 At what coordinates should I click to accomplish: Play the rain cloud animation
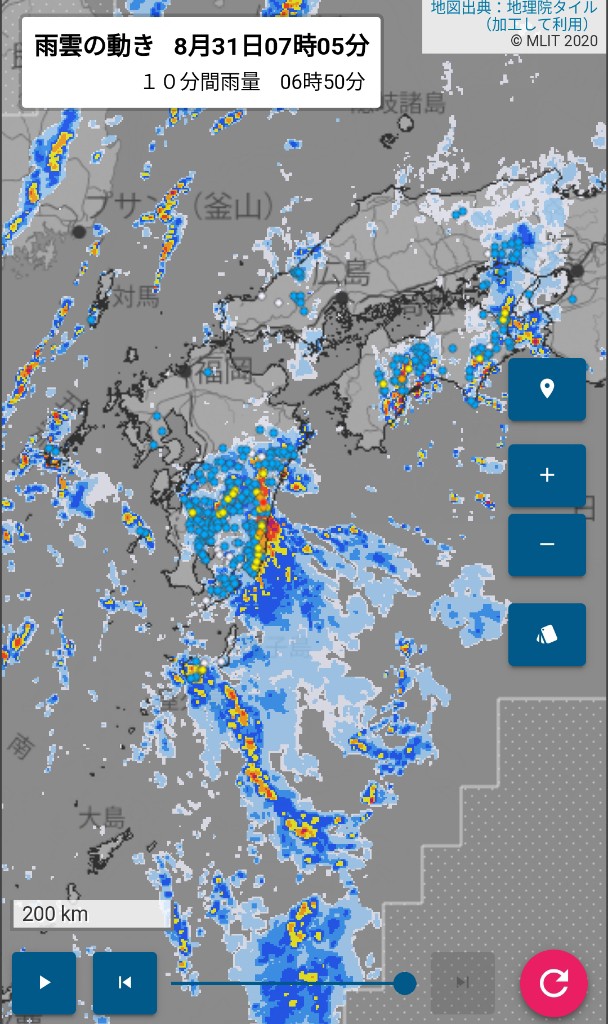click(44, 983)
